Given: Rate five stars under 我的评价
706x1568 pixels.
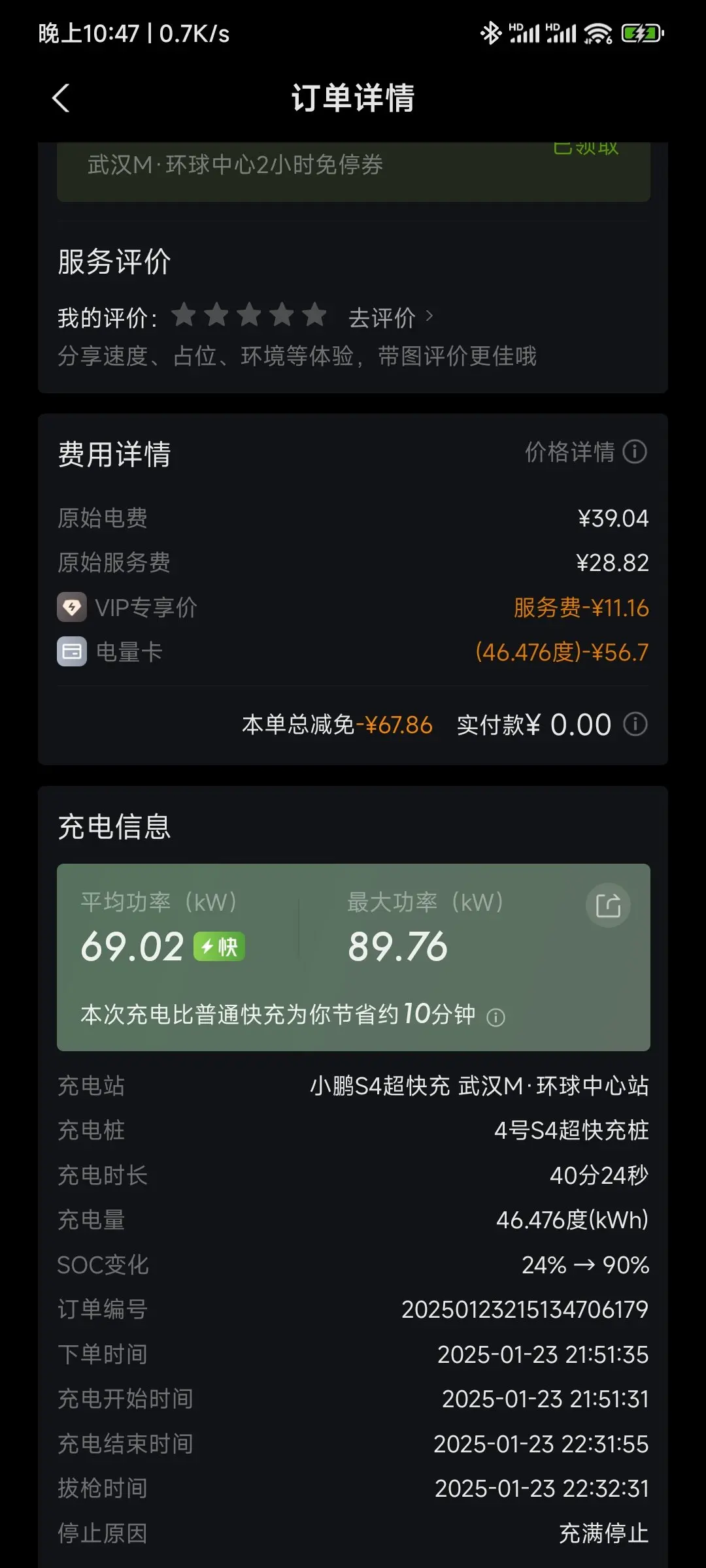Looking at the screenshot, I should click(314, 315).
